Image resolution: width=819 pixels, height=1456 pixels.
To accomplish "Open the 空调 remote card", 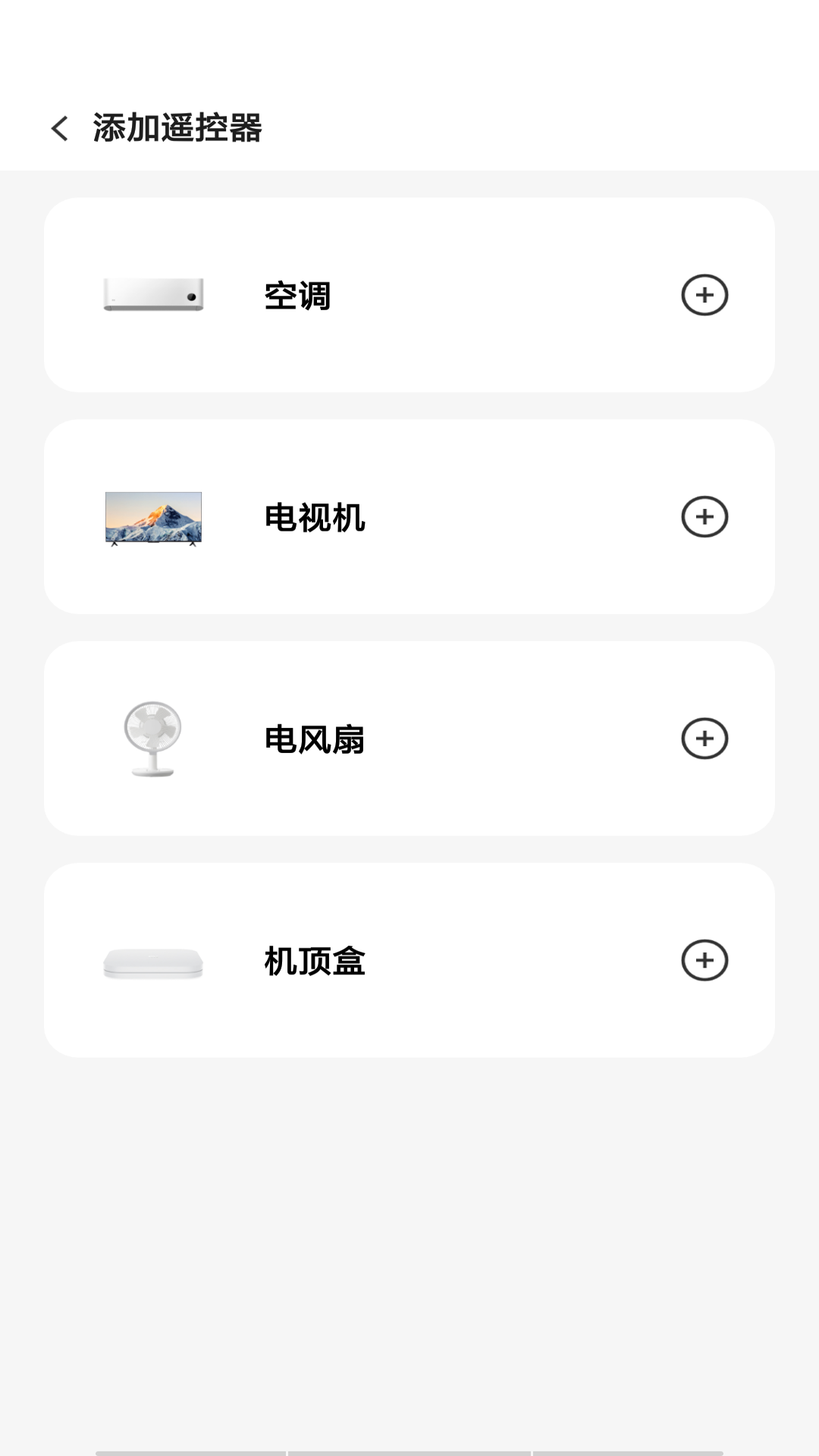I will [409, 296].
